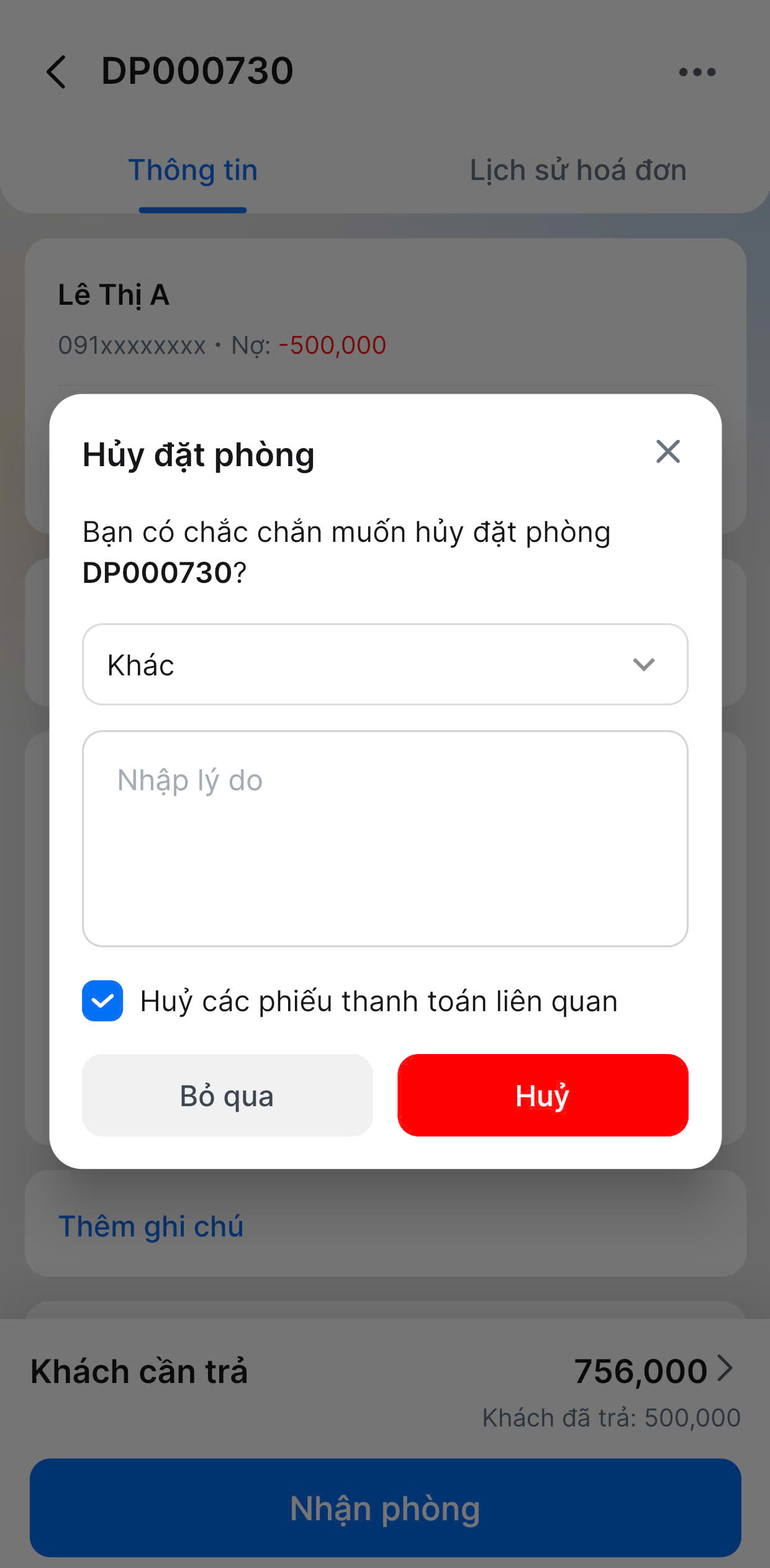Viewport: 770px width, 1568px height.
Task: Close the Hủy đặt phòng dialog
Action: tap(668, 451)
